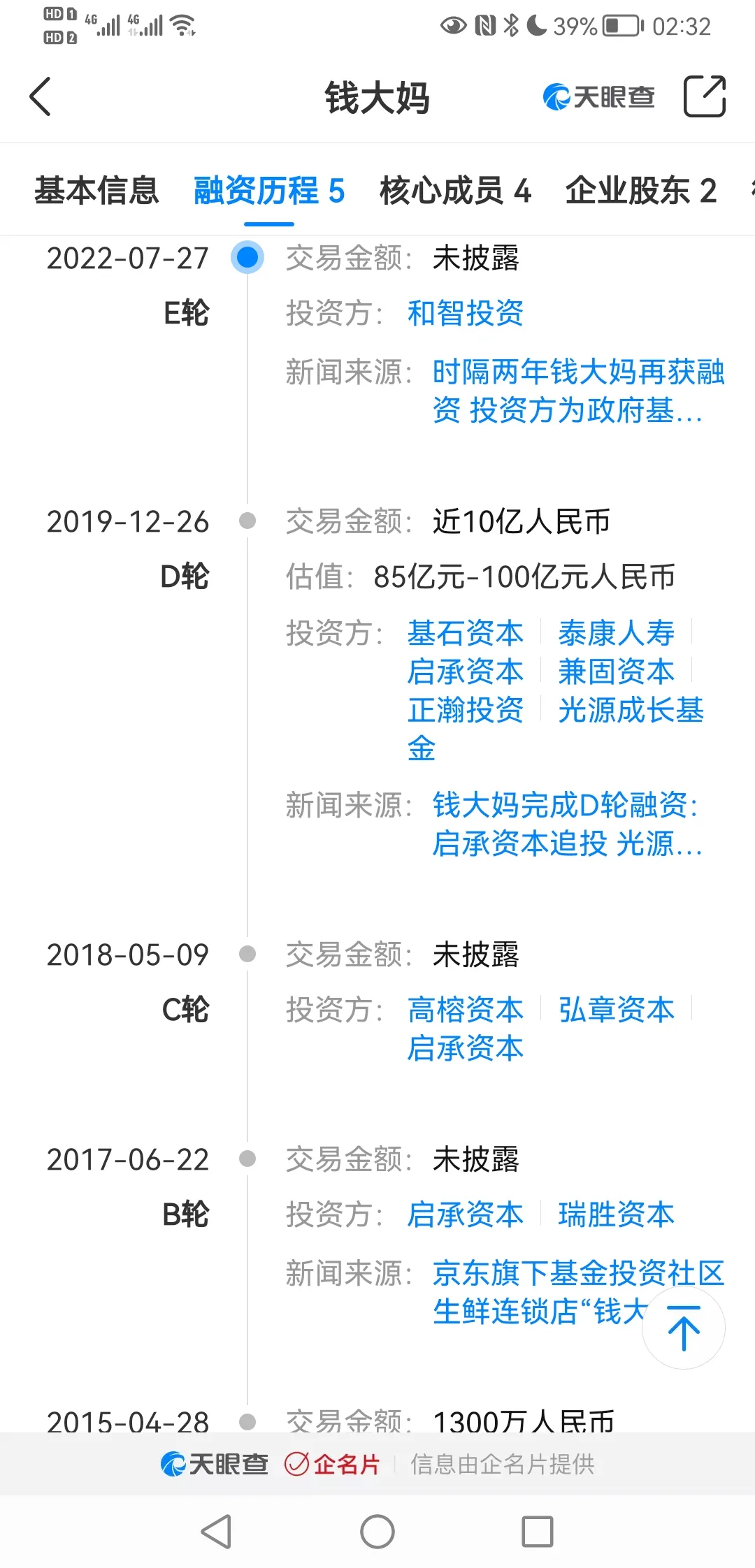Open investor 光源成长基金

(631, 710)
